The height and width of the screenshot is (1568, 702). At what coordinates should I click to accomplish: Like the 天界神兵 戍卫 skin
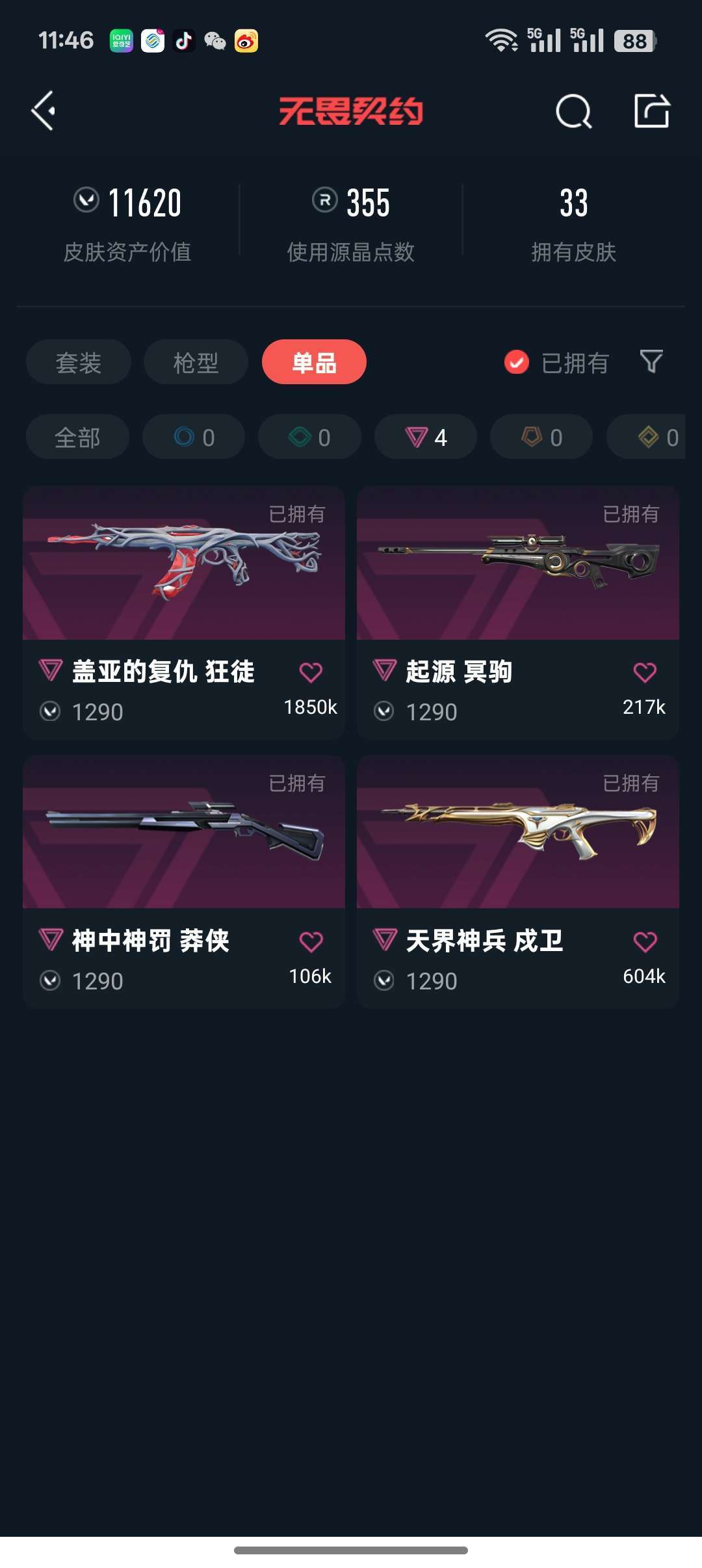point(645,941)
